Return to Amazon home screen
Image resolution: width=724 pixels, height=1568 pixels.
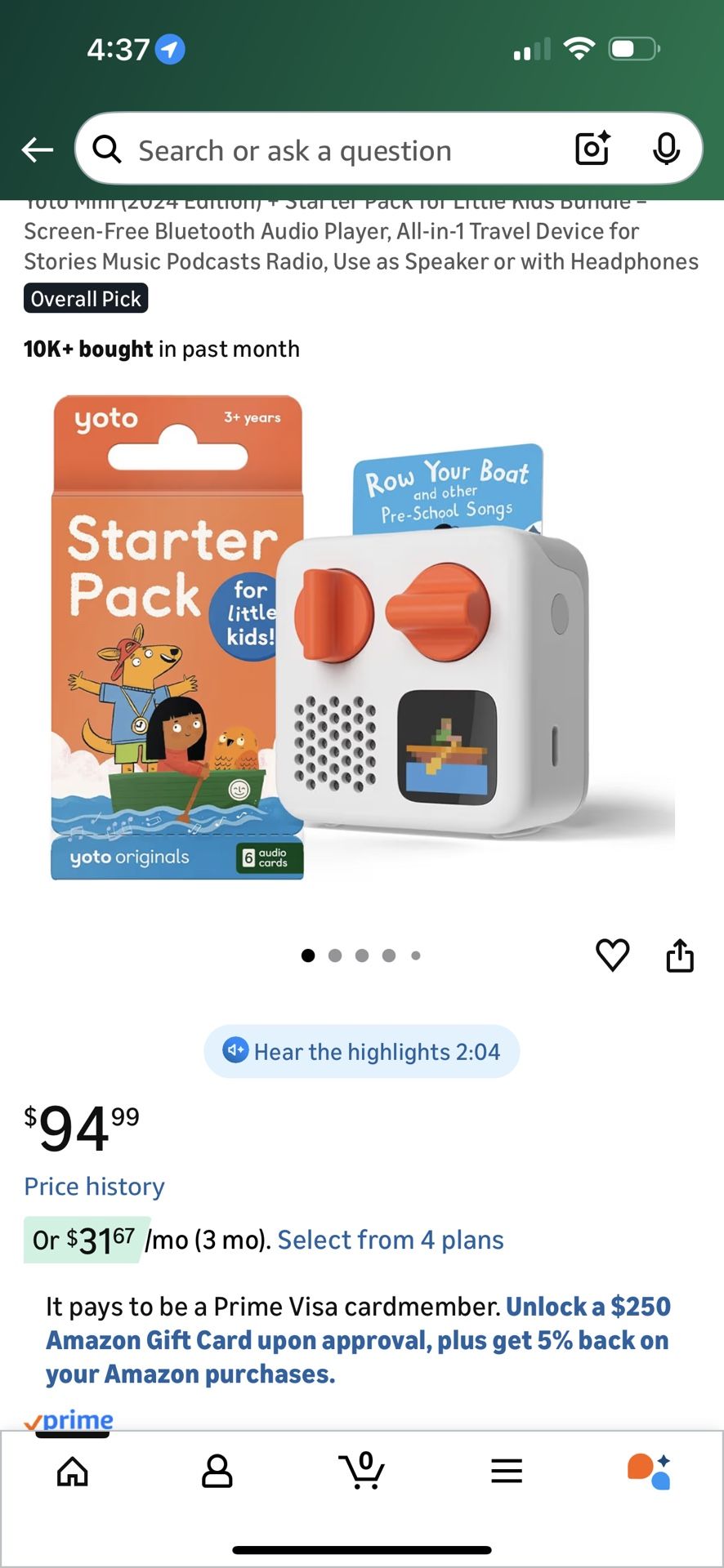72,1471
